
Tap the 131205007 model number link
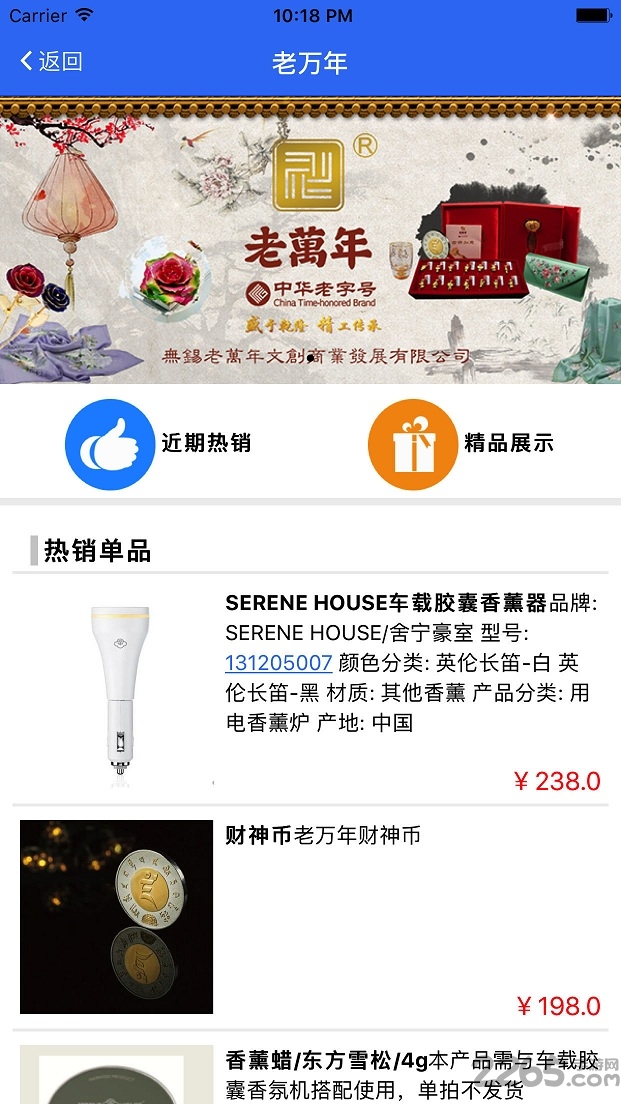279,663
